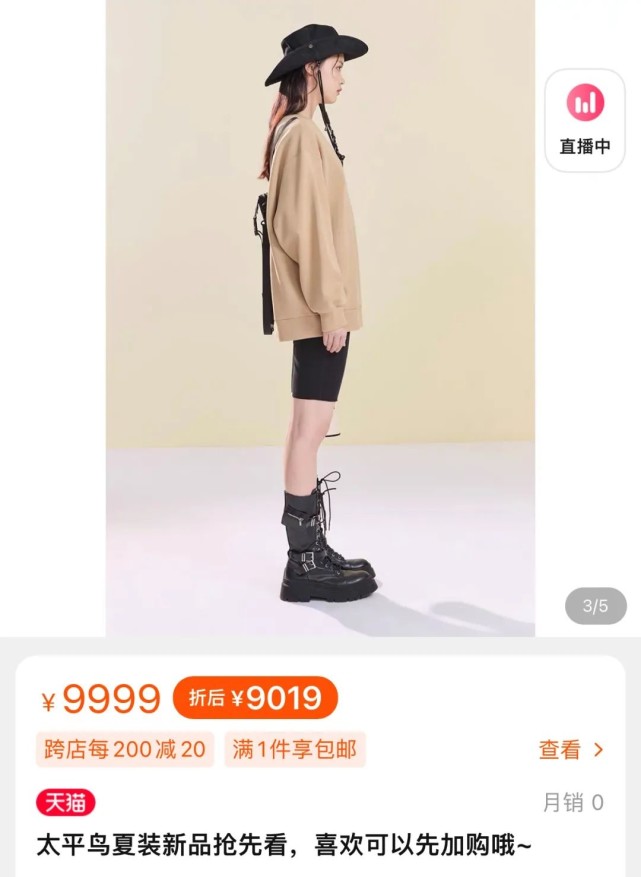This screenshot has height=877, width=641.
Task: Open the 直播中 live stream button
Action: click(584, 120)
